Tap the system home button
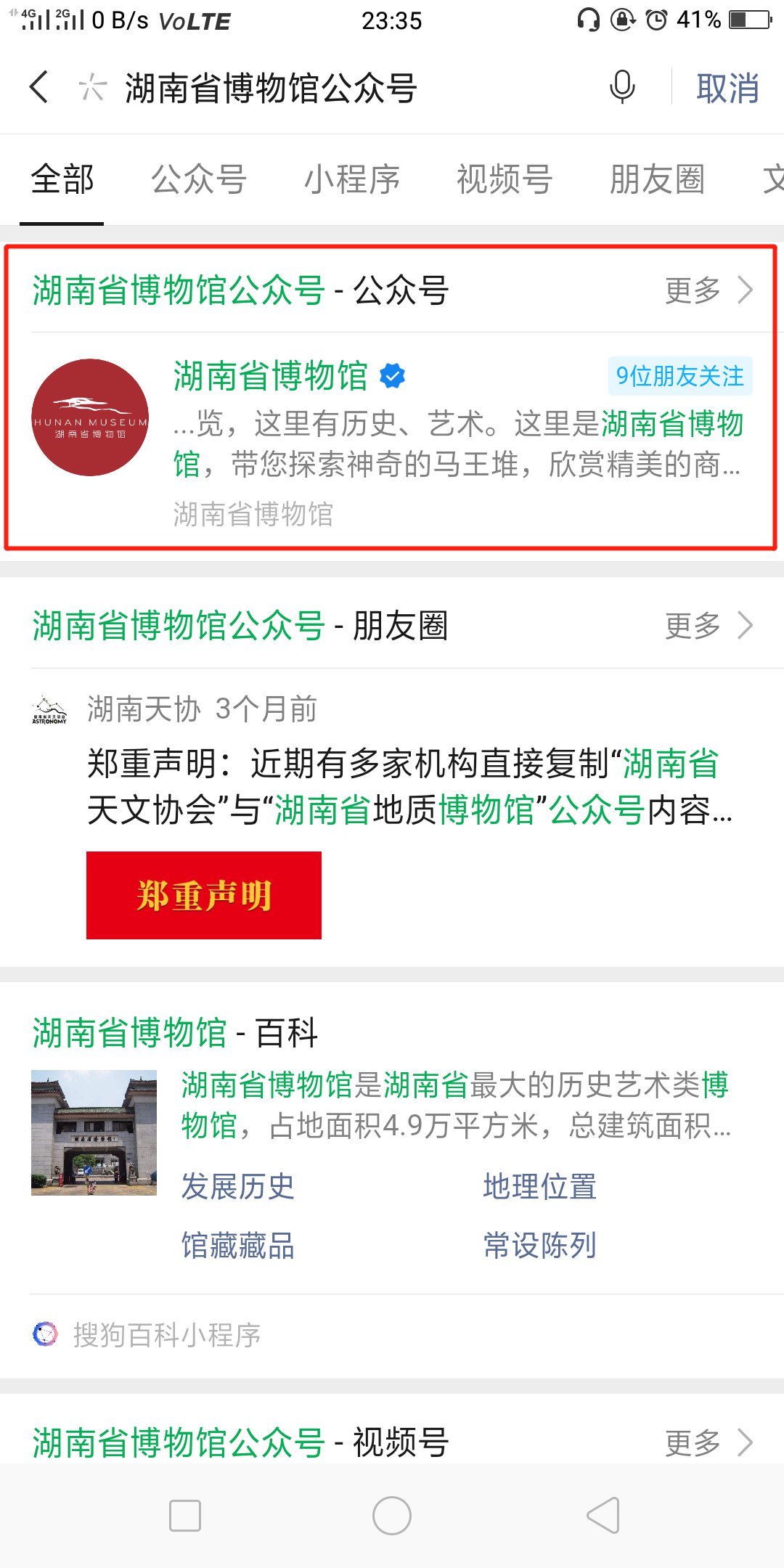Screen dimensions: 784x1568 [x=392, y=1516]
